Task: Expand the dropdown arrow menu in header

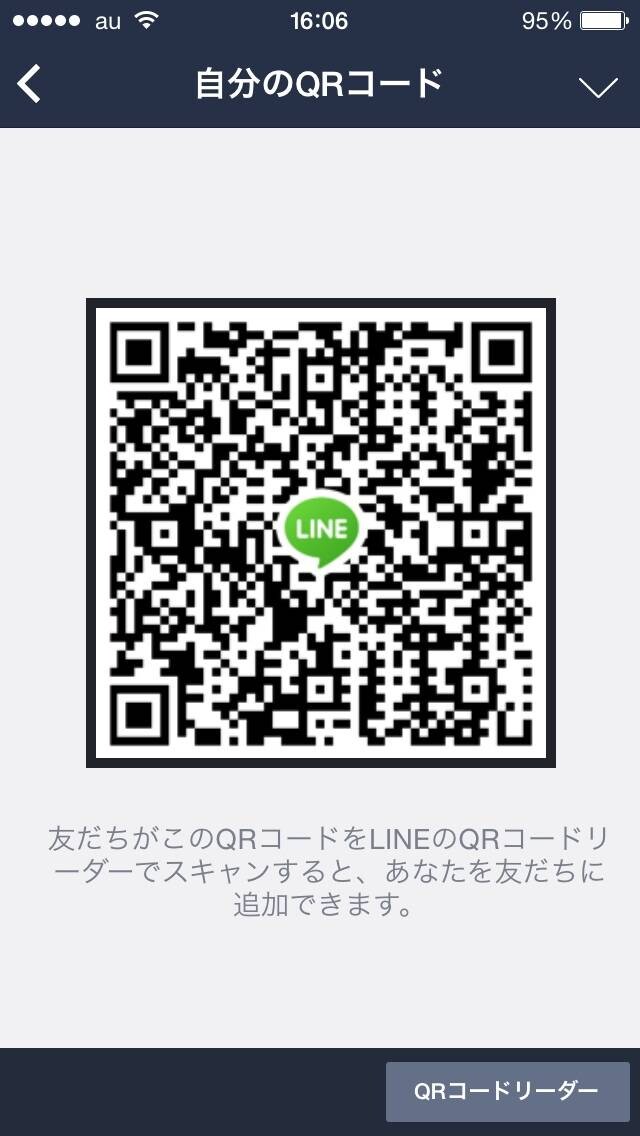Action: point(598,88)
